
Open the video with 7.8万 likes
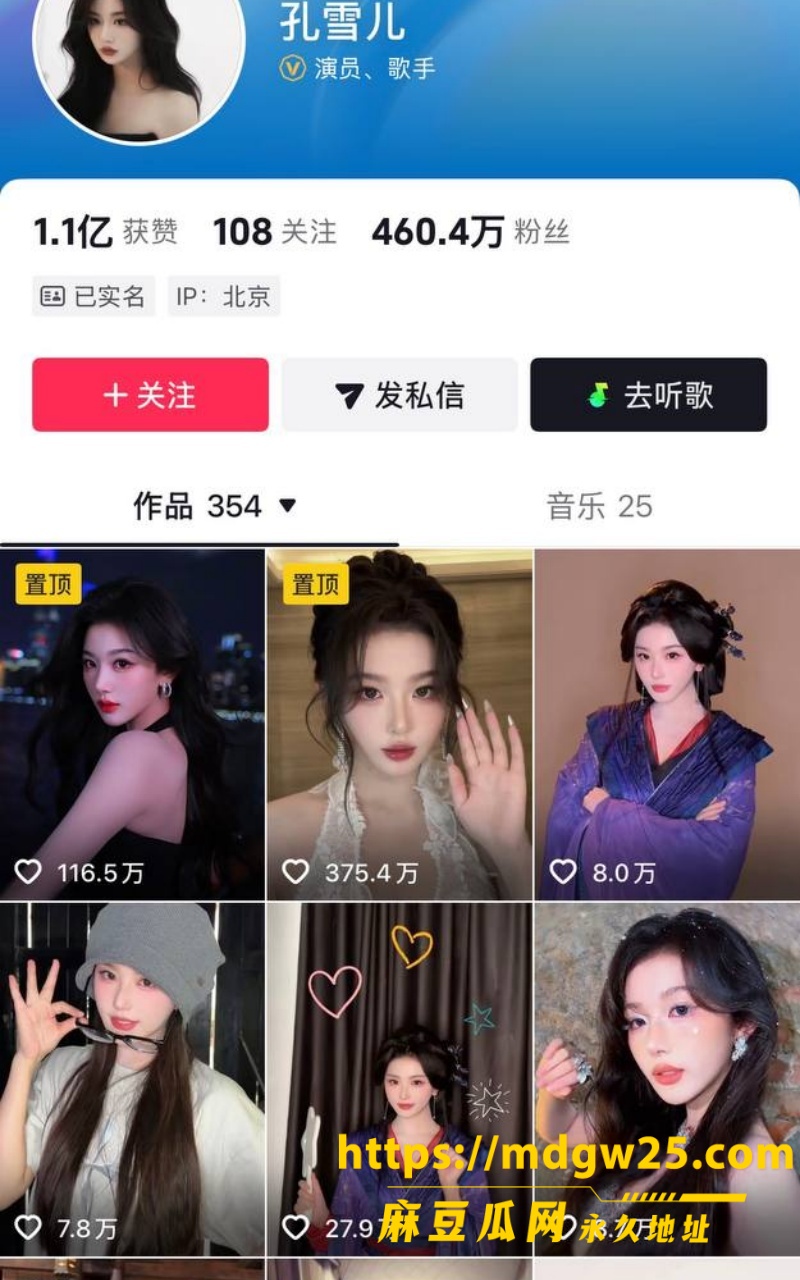coord(132,1079)
